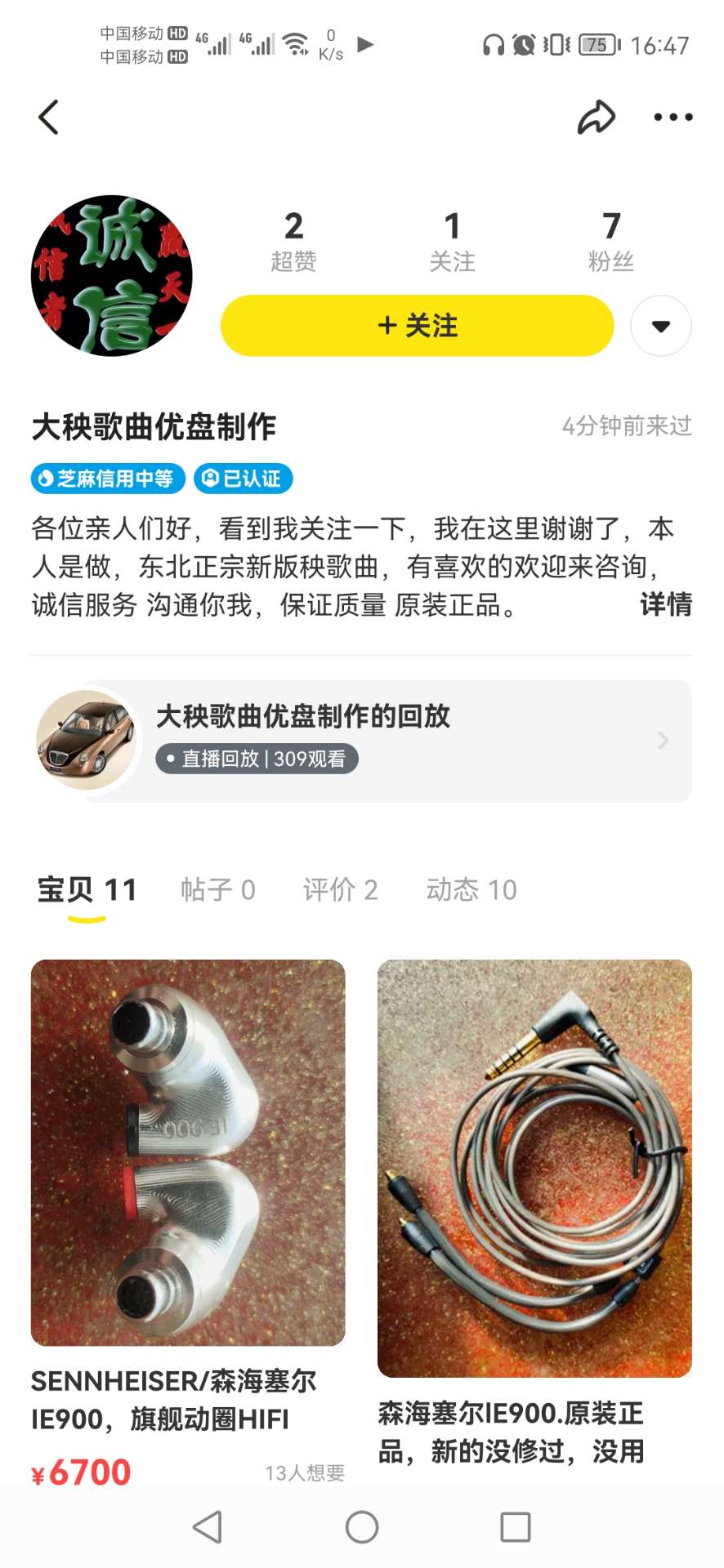Tap the 芝麻信用中等 credit badge
This screenshot has width=724, height=1568.
(x=108, y=479)
